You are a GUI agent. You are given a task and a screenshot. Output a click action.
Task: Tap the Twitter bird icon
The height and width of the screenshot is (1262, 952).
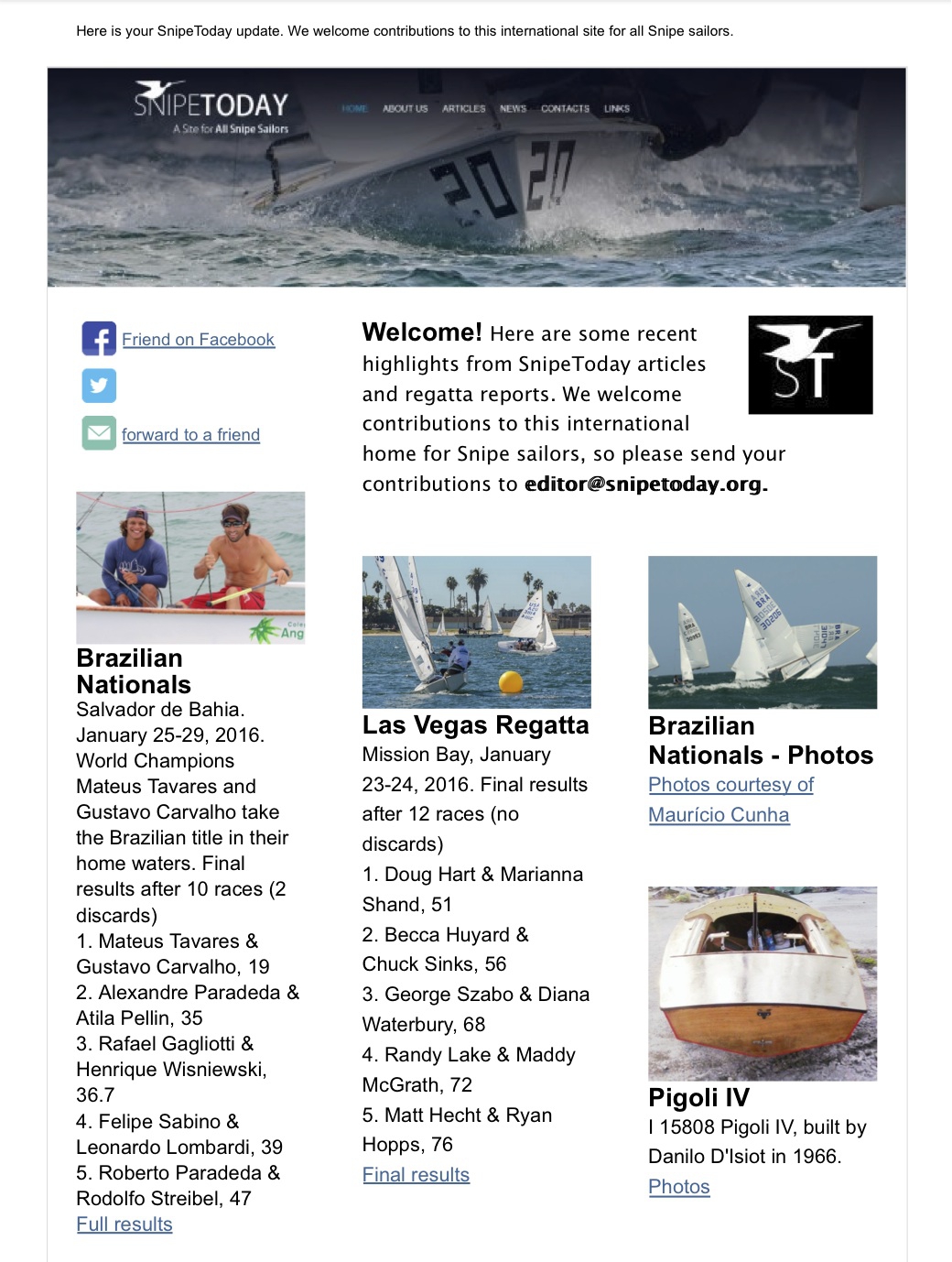pos(99,386)
